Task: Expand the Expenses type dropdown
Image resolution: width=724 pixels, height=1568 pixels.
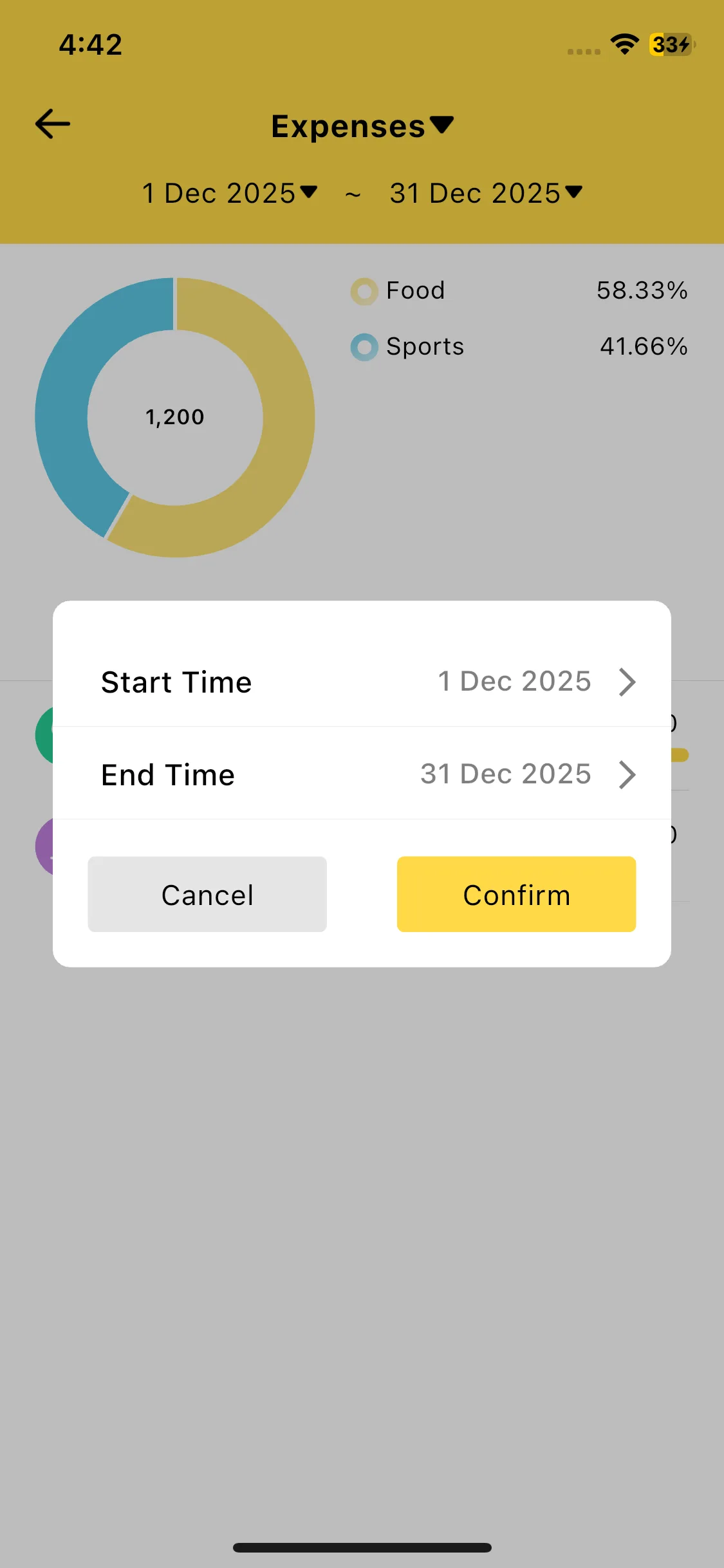Action: point(362,126)
